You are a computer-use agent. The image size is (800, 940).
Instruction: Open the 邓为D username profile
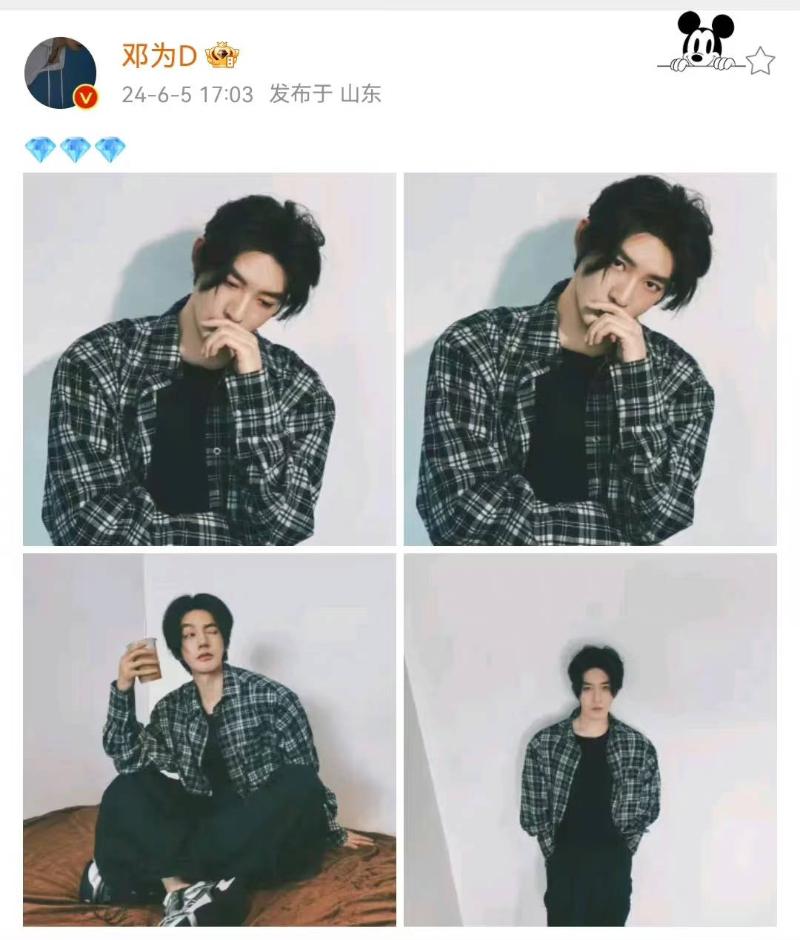click(x=159, y=56)
